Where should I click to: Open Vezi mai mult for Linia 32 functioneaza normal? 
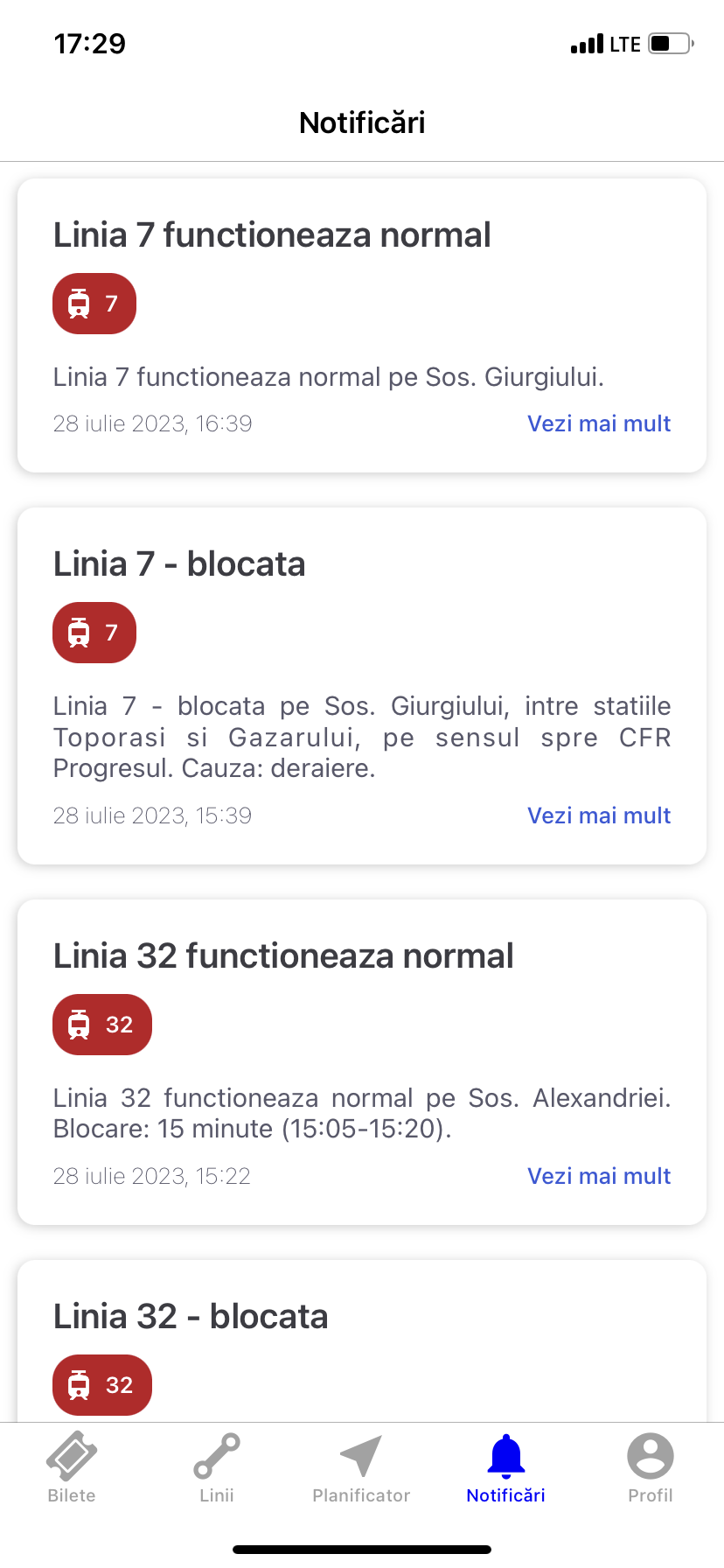[x=599, y=1176]
